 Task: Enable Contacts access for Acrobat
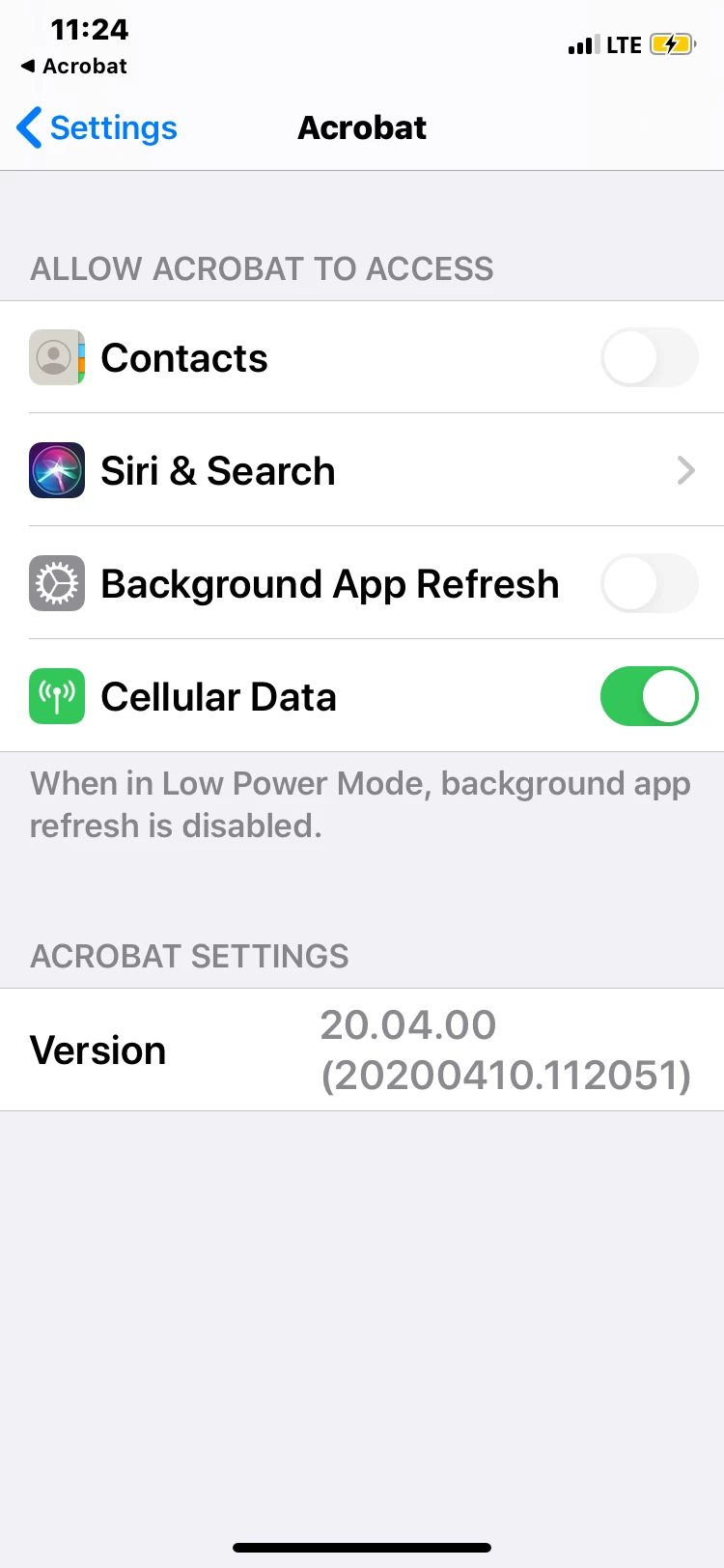[648, 358]
